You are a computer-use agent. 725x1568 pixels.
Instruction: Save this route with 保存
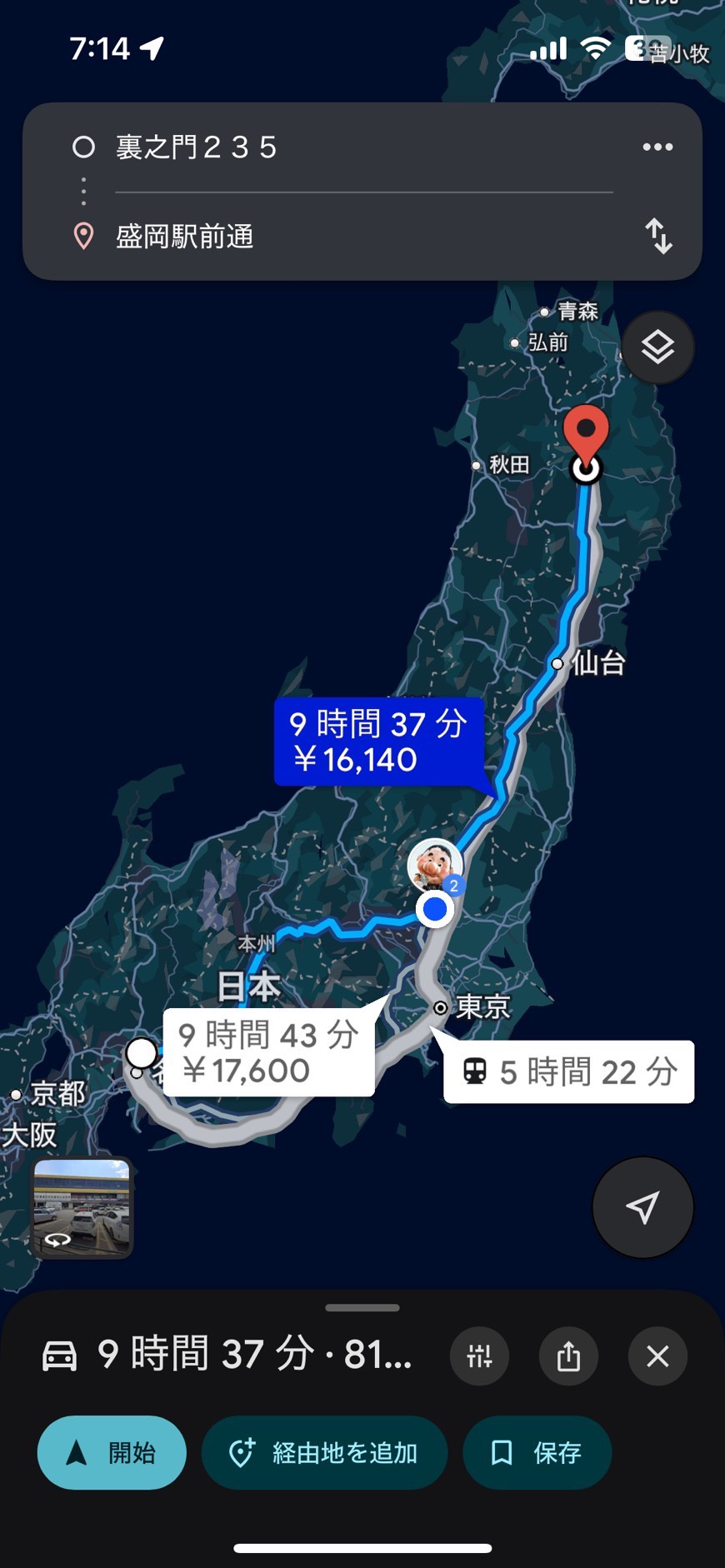pyautogui.click(x=537, y=1453)
